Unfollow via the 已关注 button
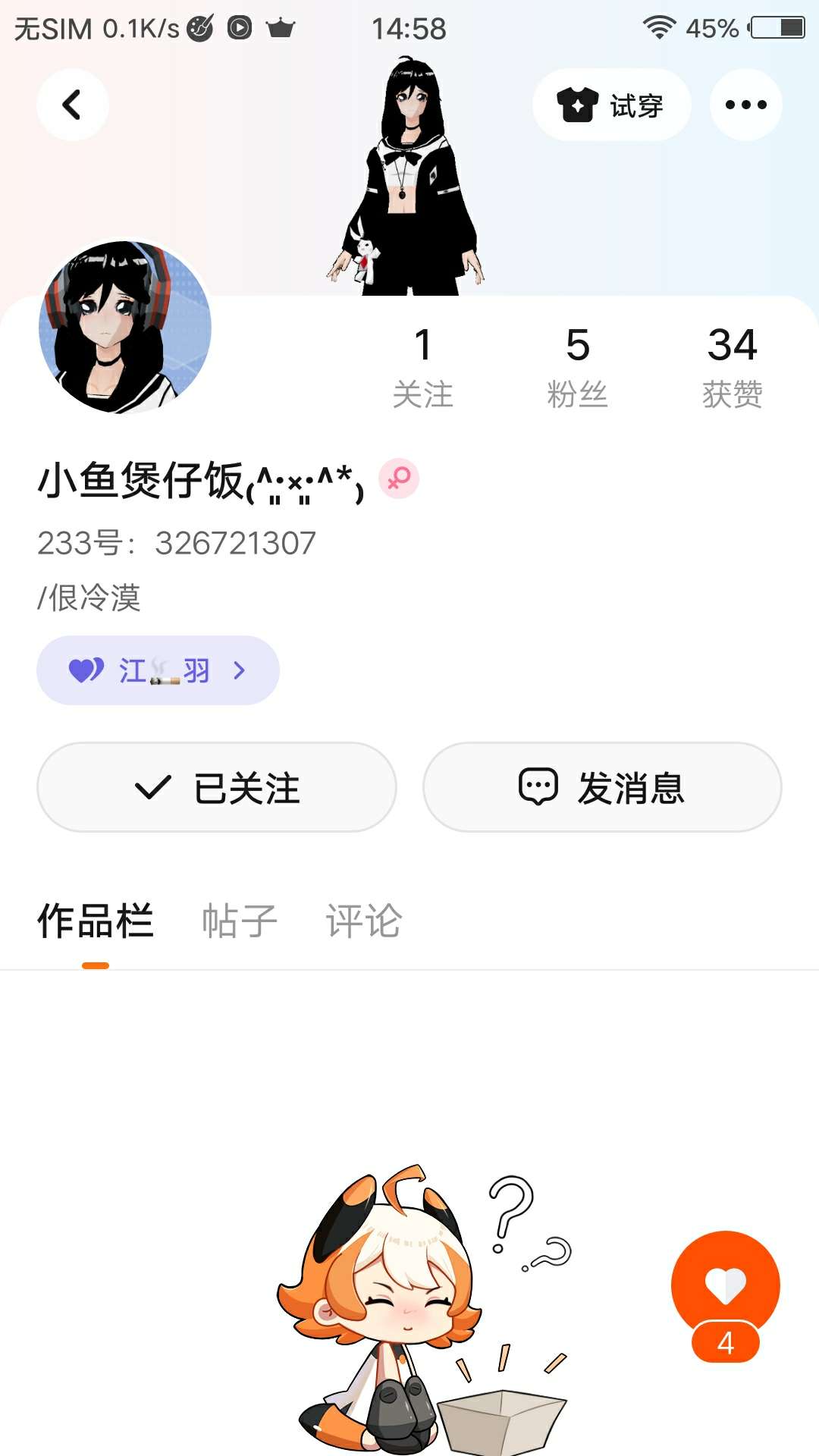819x1456 pixels. click(217, 787)
